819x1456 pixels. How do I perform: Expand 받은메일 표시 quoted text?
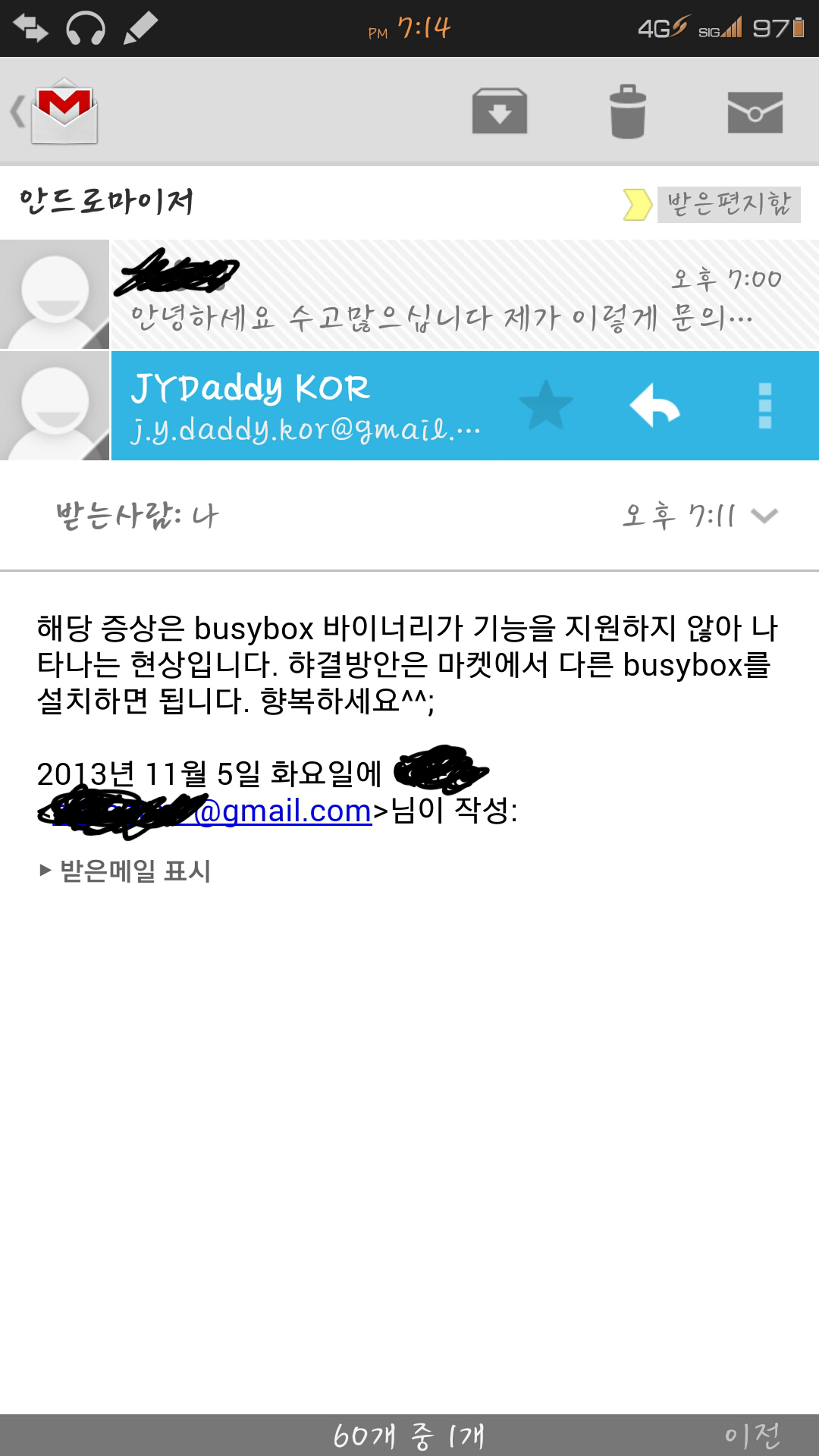[x=126, y=871]
